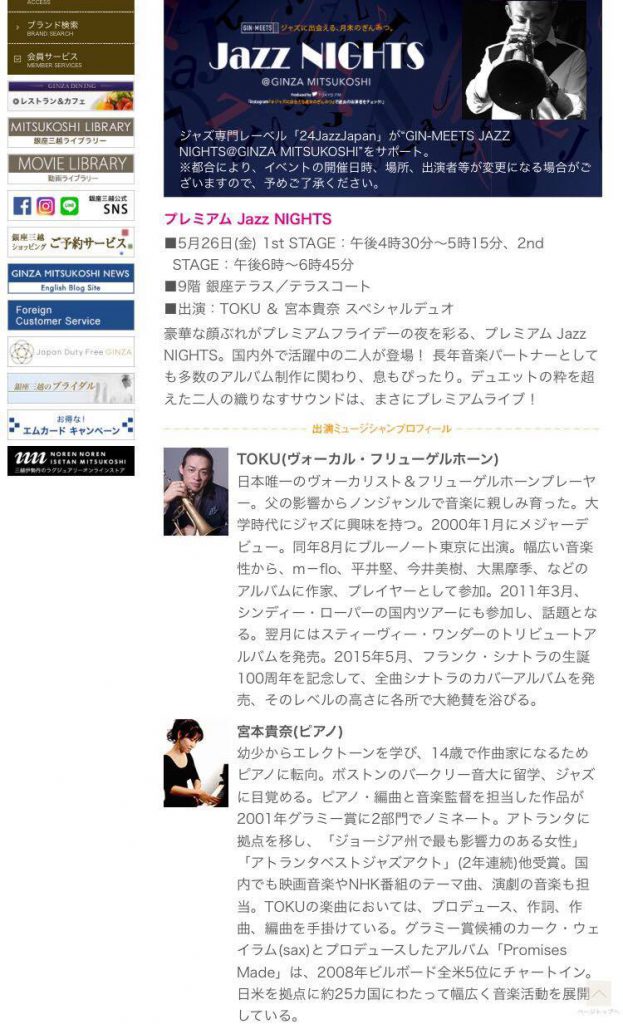Visit Ginza Mitsukoshi News English blog
This screenshot has height=1024, width=623.
[70, 278]
